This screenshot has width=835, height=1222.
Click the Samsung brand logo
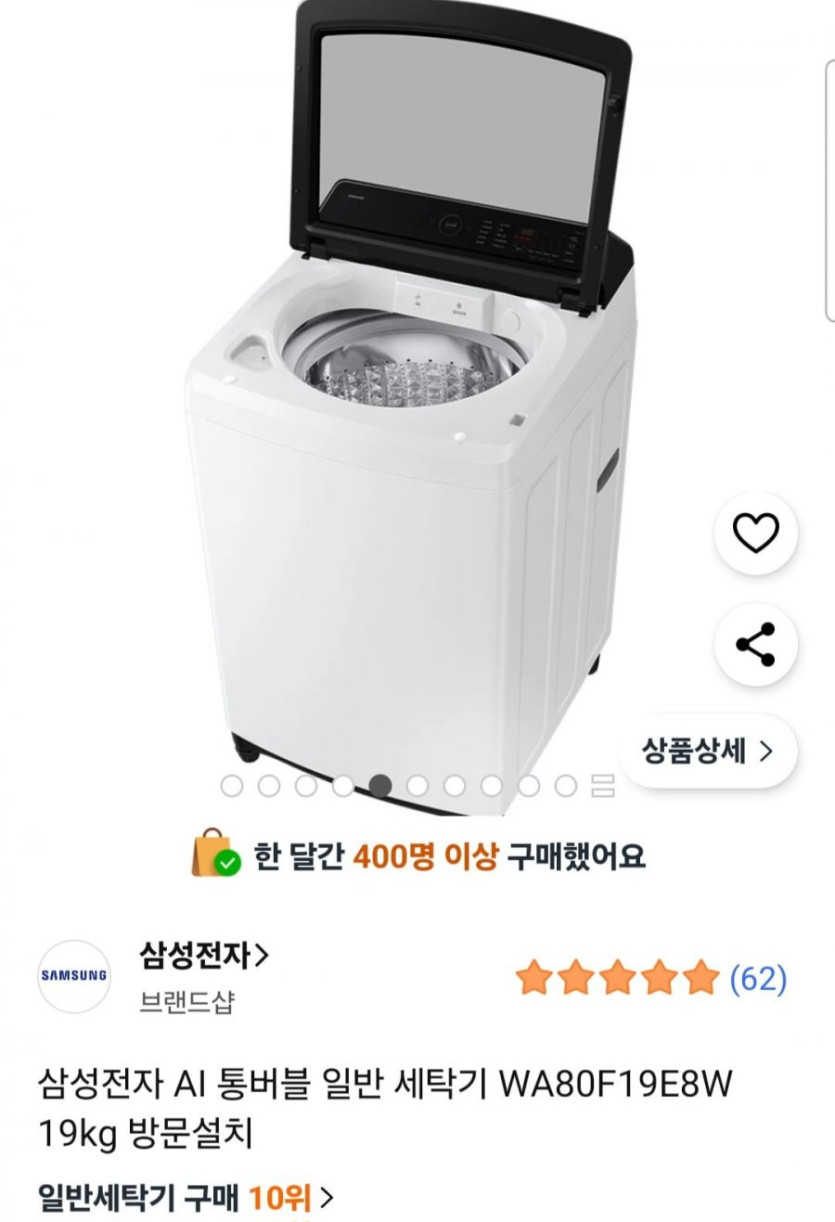tap(75, 975)
